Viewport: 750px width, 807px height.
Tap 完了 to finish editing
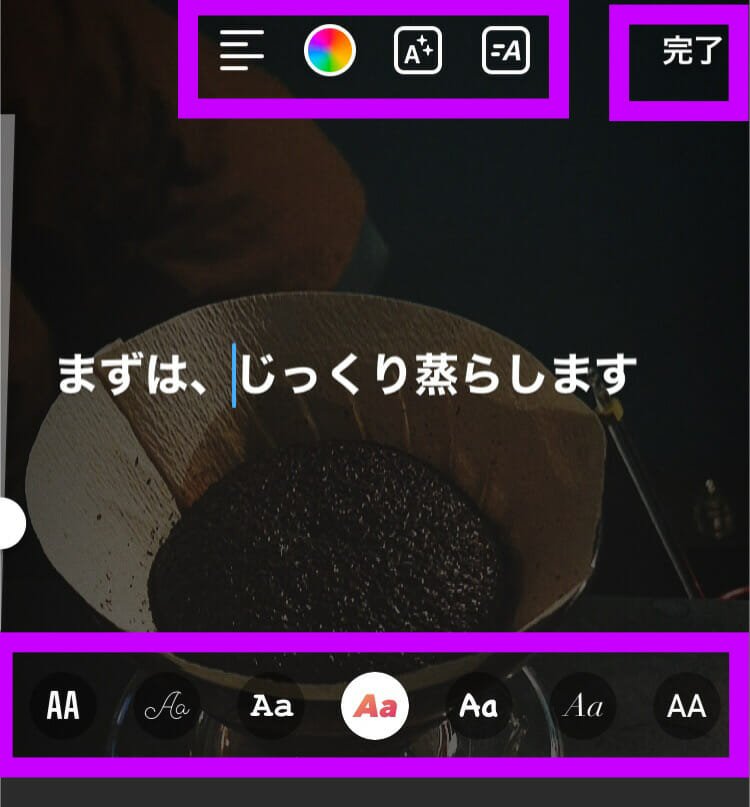coord(691,52)
